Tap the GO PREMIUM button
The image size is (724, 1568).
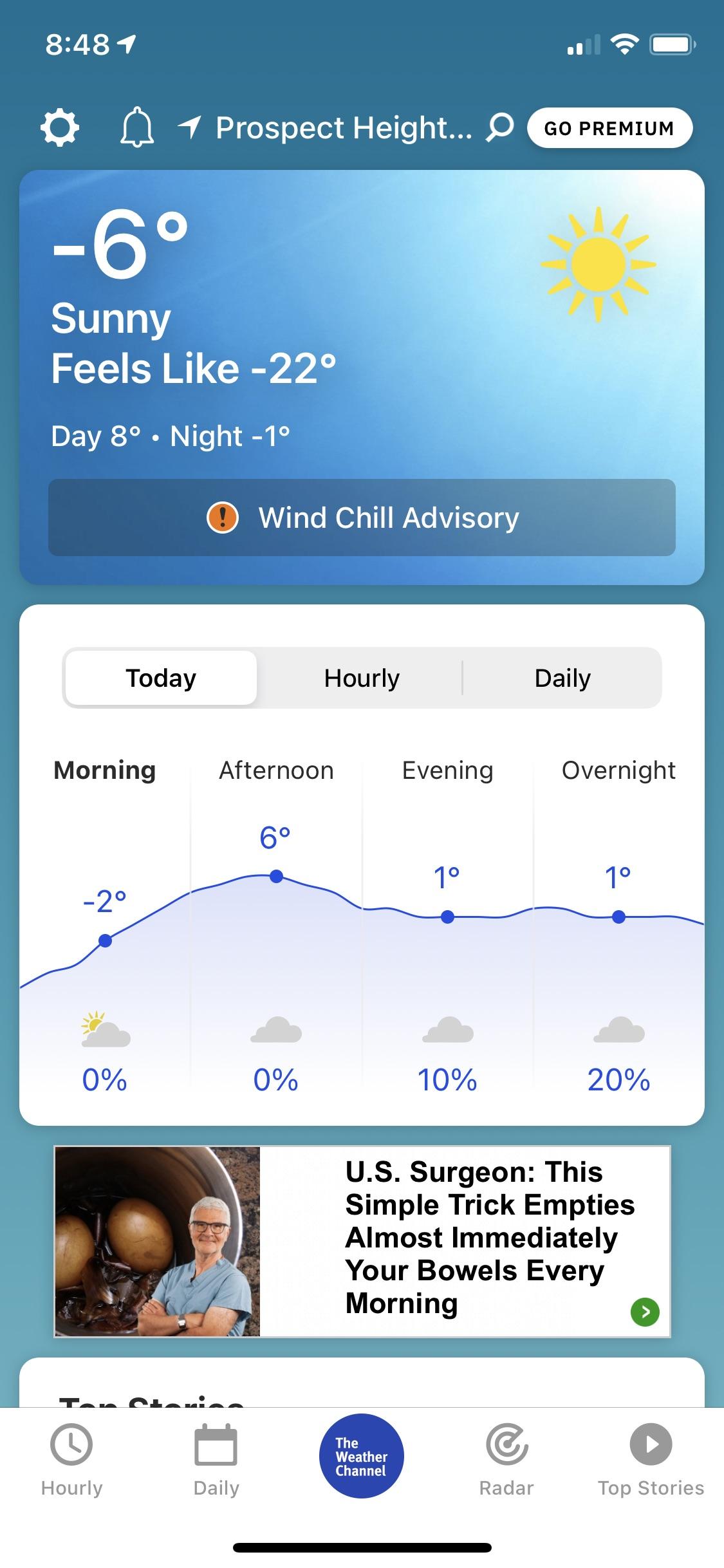(609, 128)
